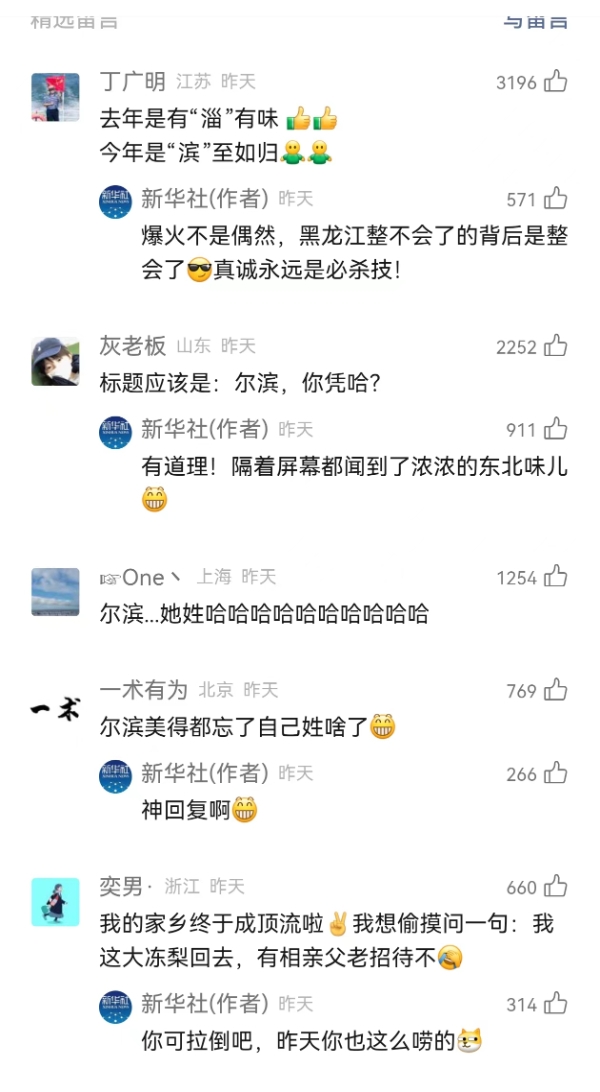Screen dimensions: 600x1092
Task: Like 新华社's reply starting with 有道理
Action: 556,429
